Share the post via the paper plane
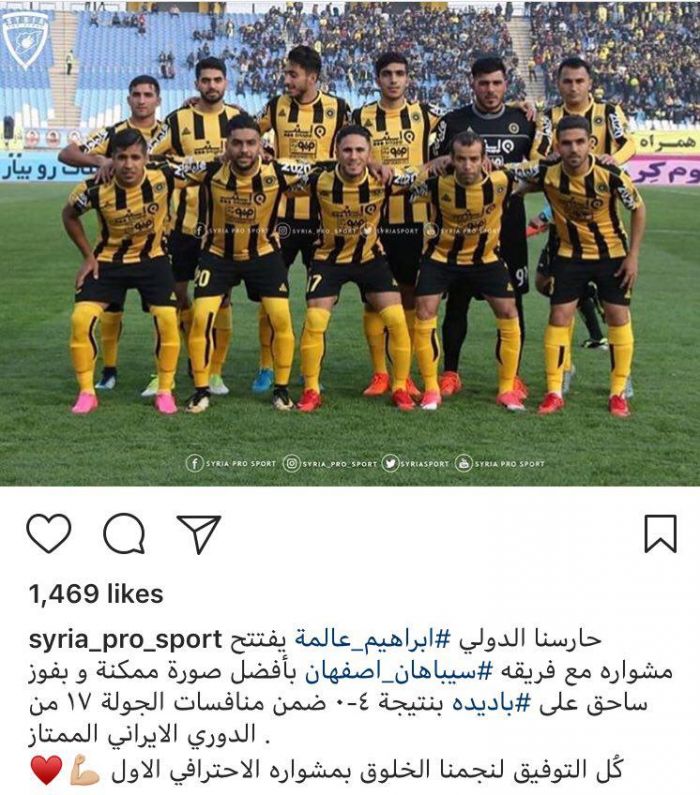 coord(198,534)
